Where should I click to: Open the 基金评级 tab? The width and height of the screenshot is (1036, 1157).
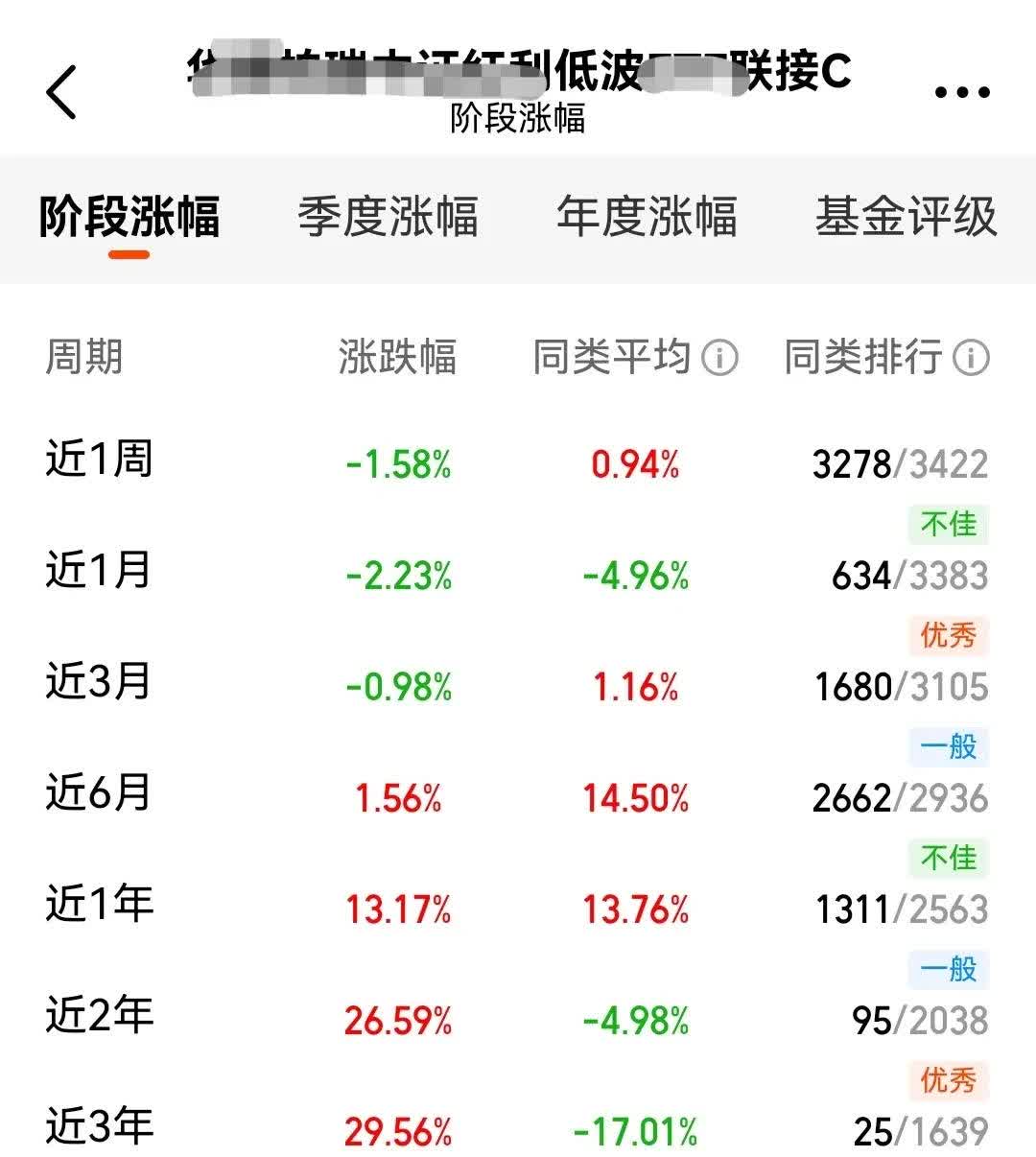click(x=906, y=218)
